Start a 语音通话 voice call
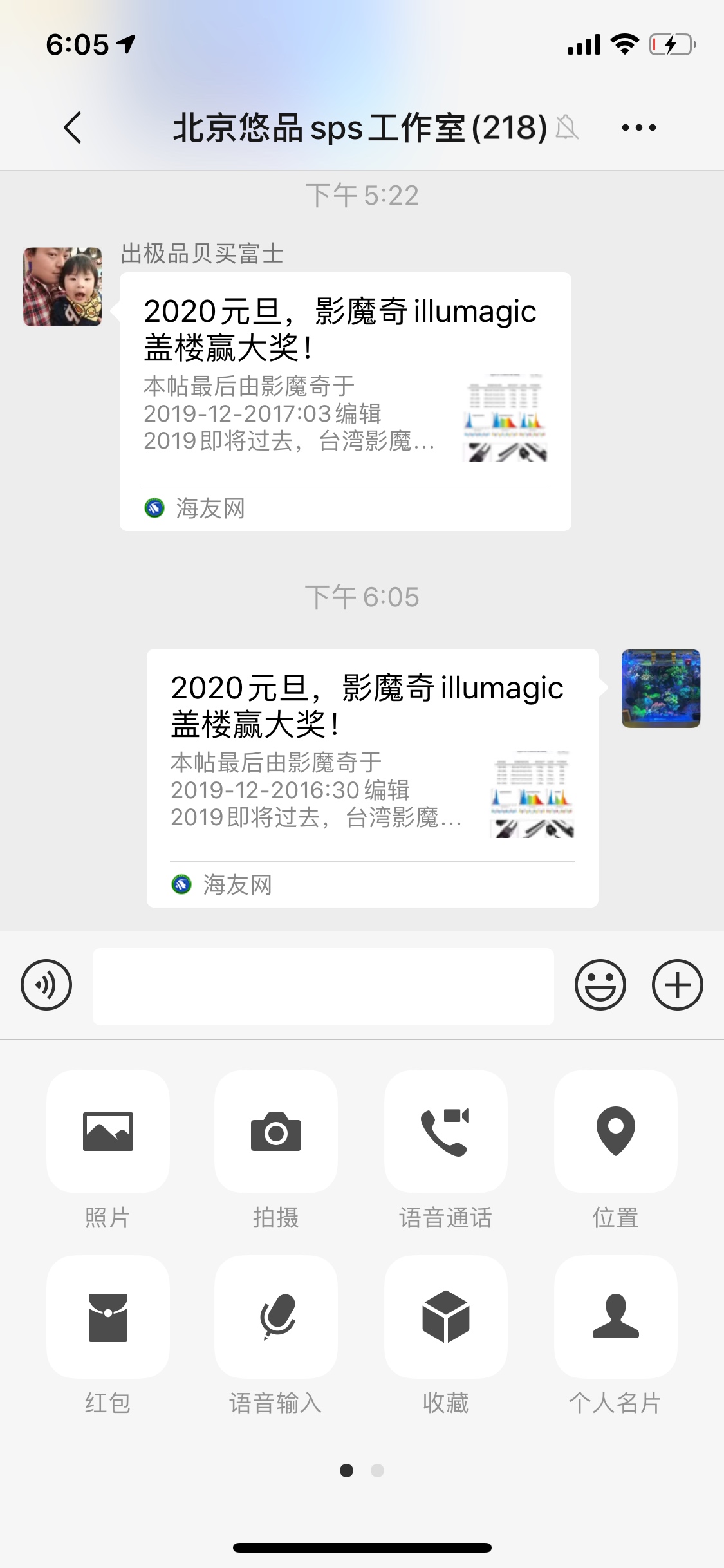The width and height of the screenshot is (724, 1568). (445, 1131)
